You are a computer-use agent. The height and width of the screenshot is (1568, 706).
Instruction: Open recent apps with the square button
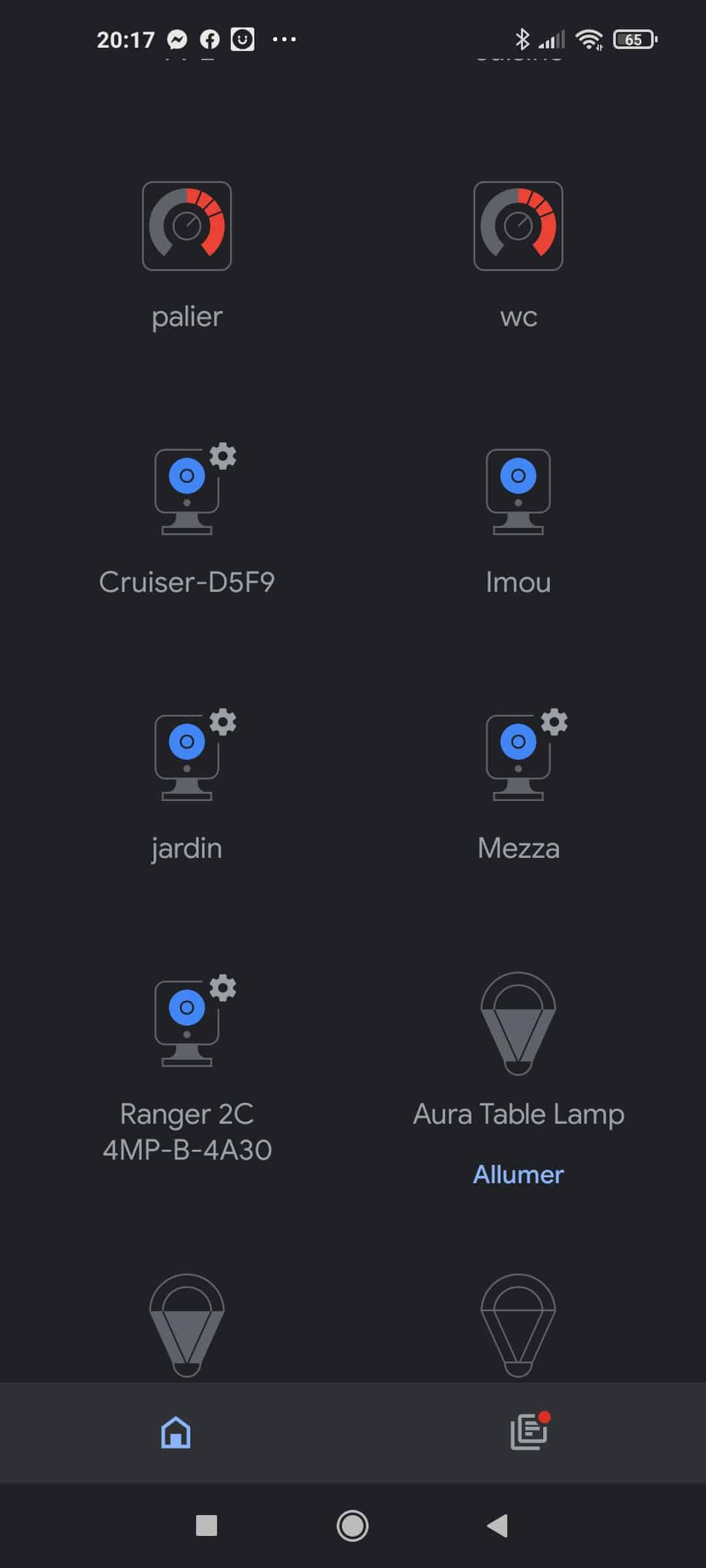click(207, 1526)
